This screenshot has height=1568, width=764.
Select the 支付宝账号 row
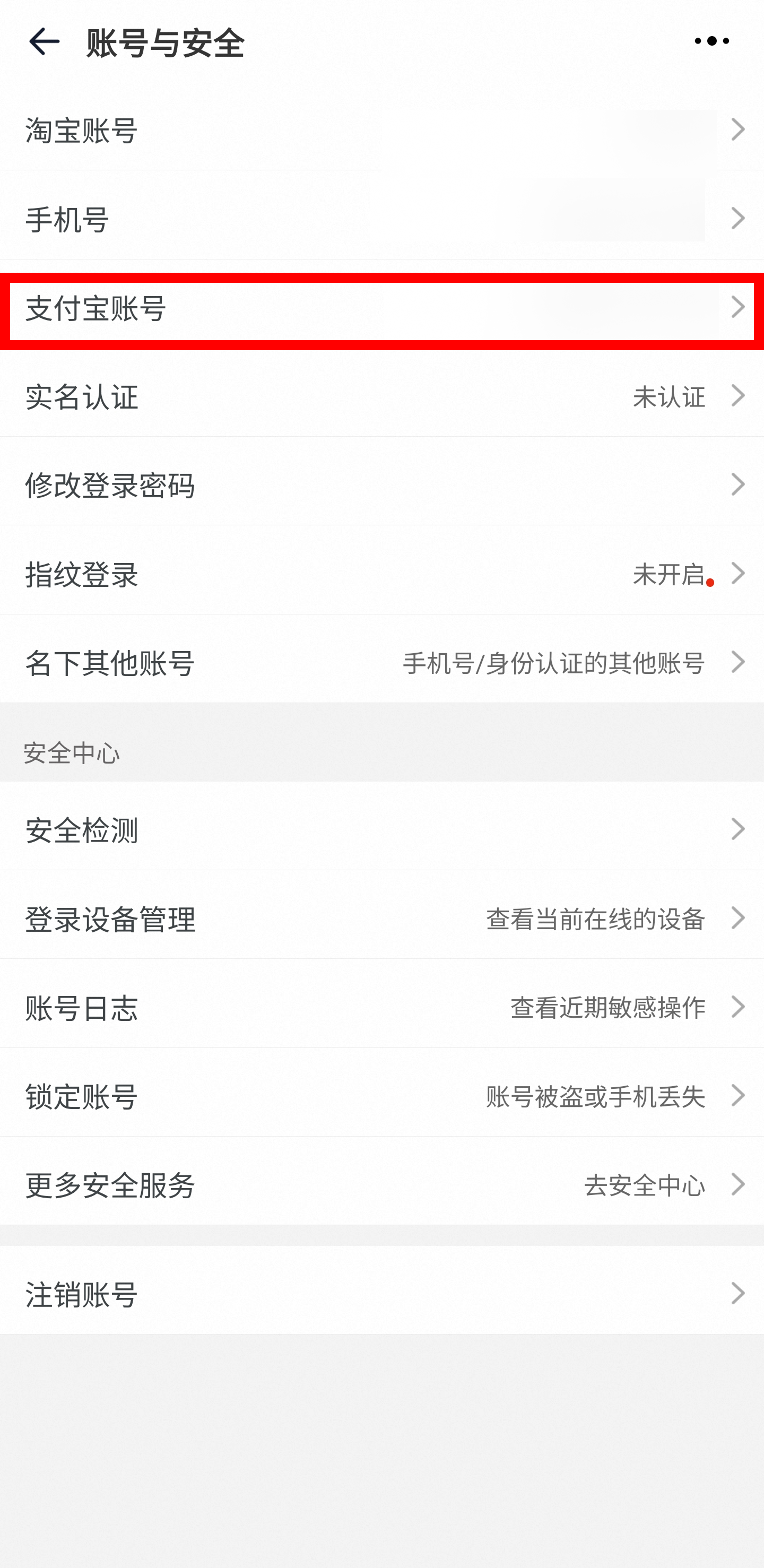point(381,309)
